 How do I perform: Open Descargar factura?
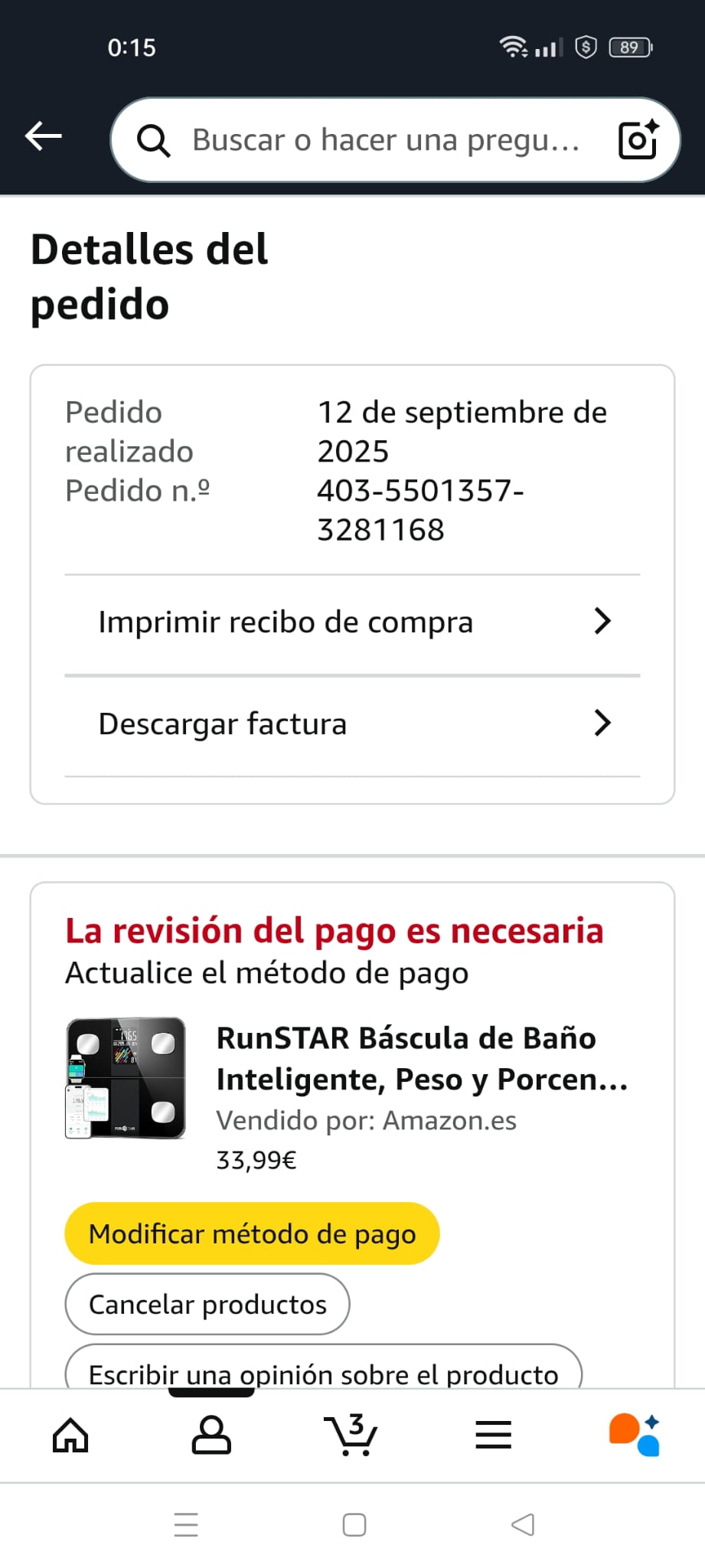(x=352, y=724)
